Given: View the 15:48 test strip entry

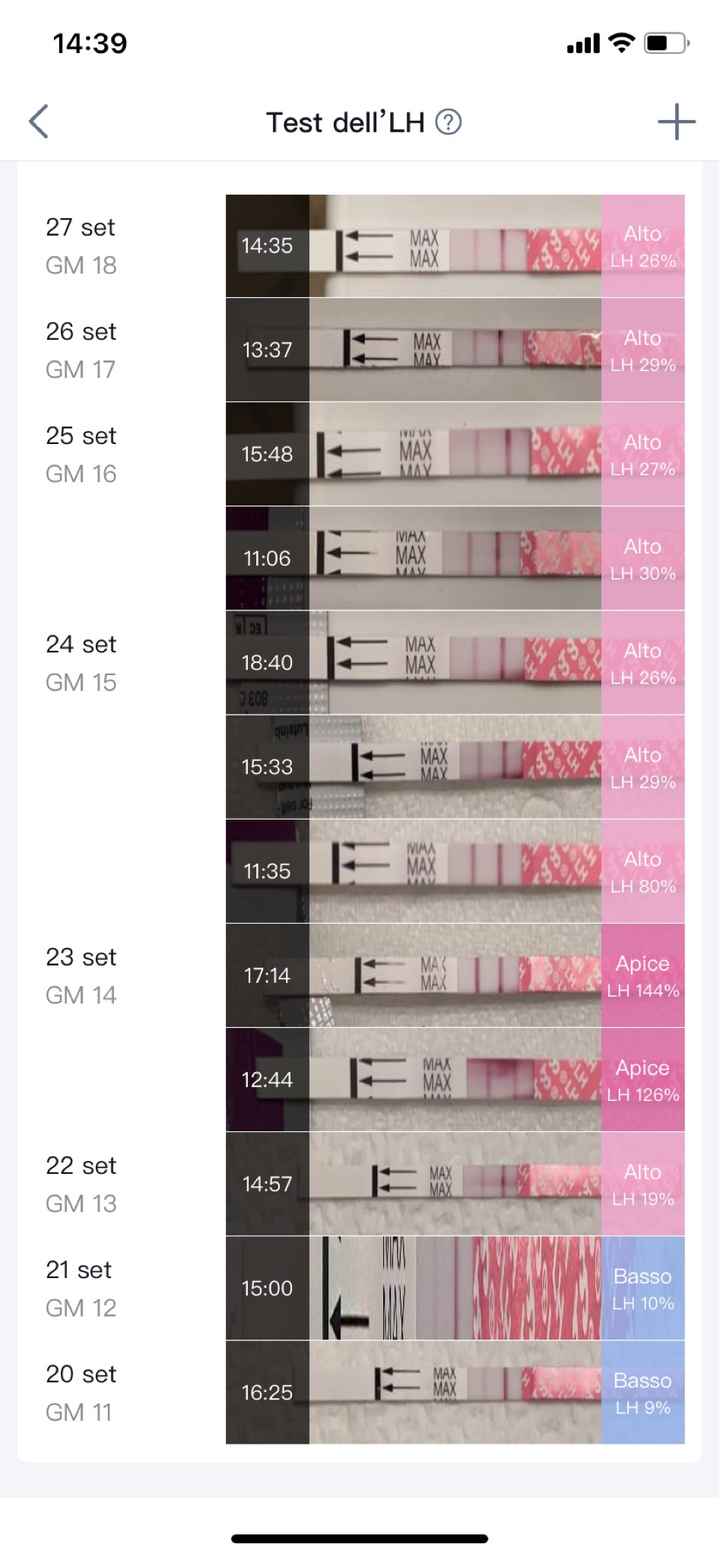Looking at the screenshot, I should tap(455, 454).
